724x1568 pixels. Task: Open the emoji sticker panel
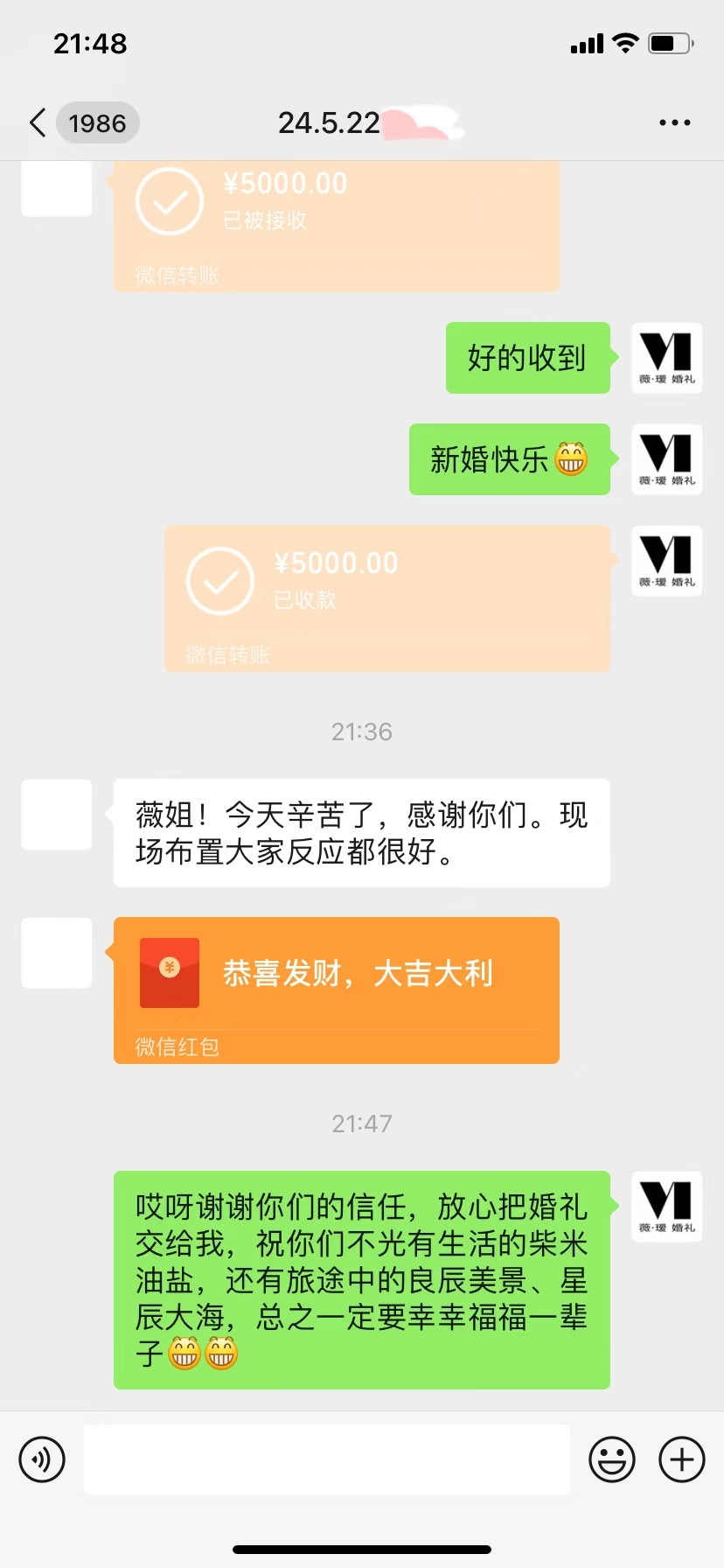pyautogui.click(x=611, y=1459)
